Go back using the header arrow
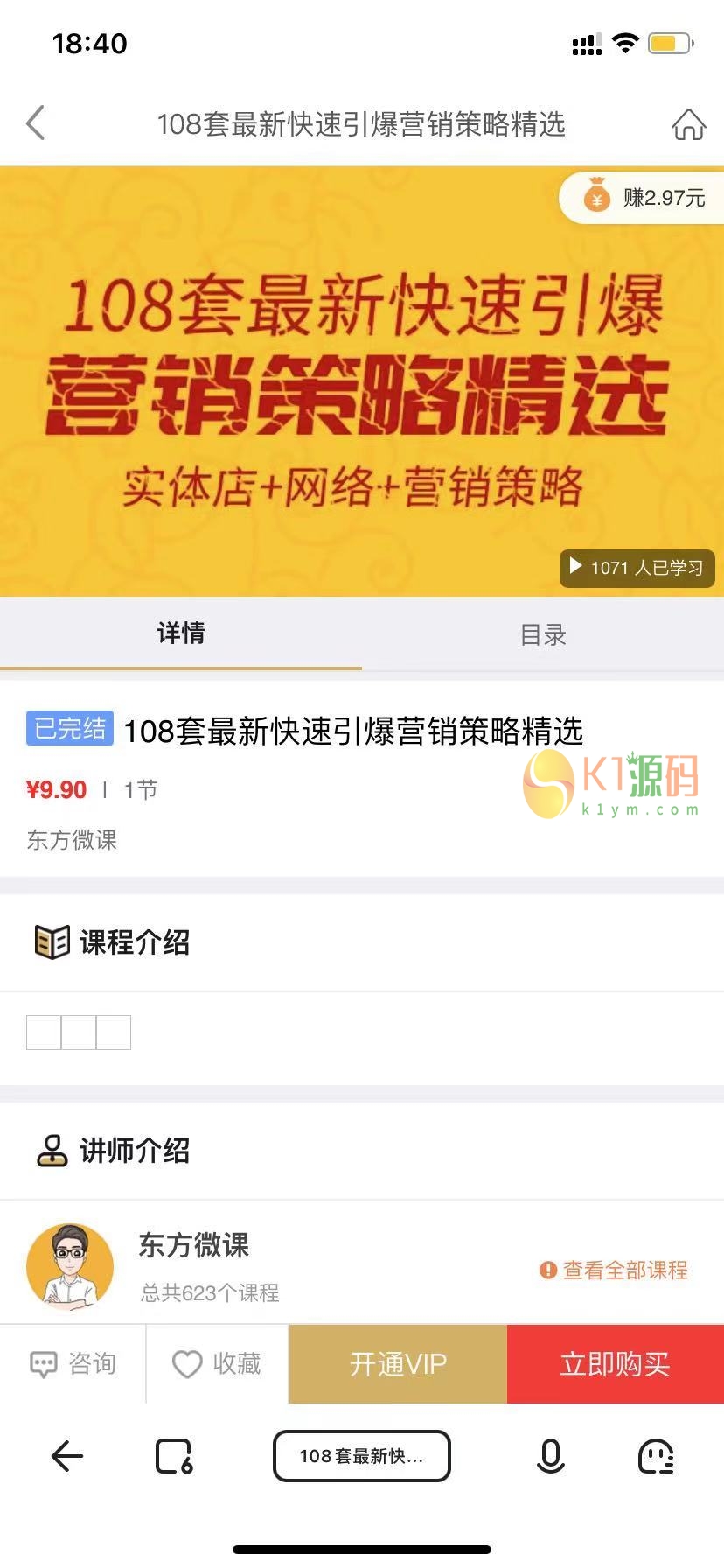Viewport: 724px width, 1568px height. click(x=36, y=123)
